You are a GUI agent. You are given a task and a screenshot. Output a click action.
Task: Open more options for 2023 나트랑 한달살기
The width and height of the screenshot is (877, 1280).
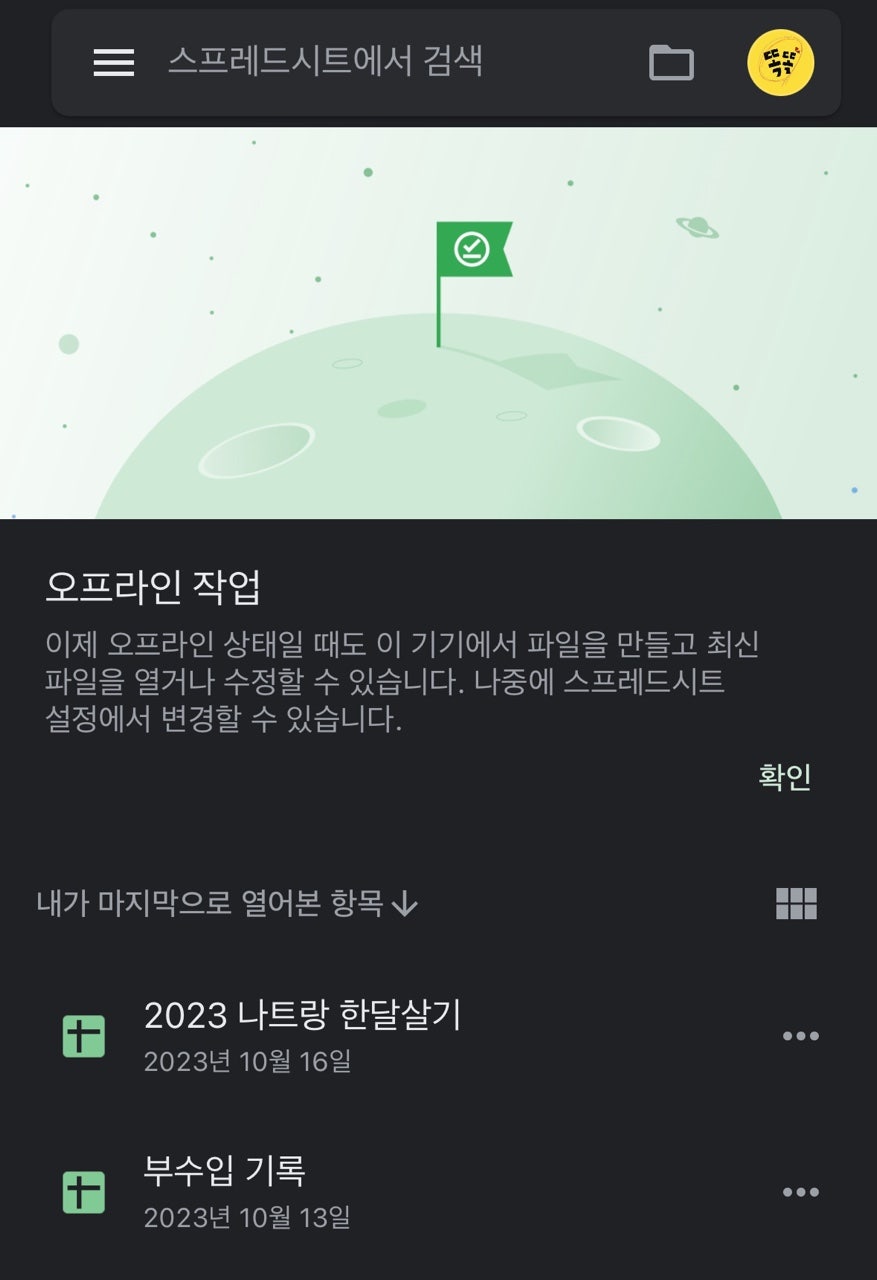[x=800, y=1036]
